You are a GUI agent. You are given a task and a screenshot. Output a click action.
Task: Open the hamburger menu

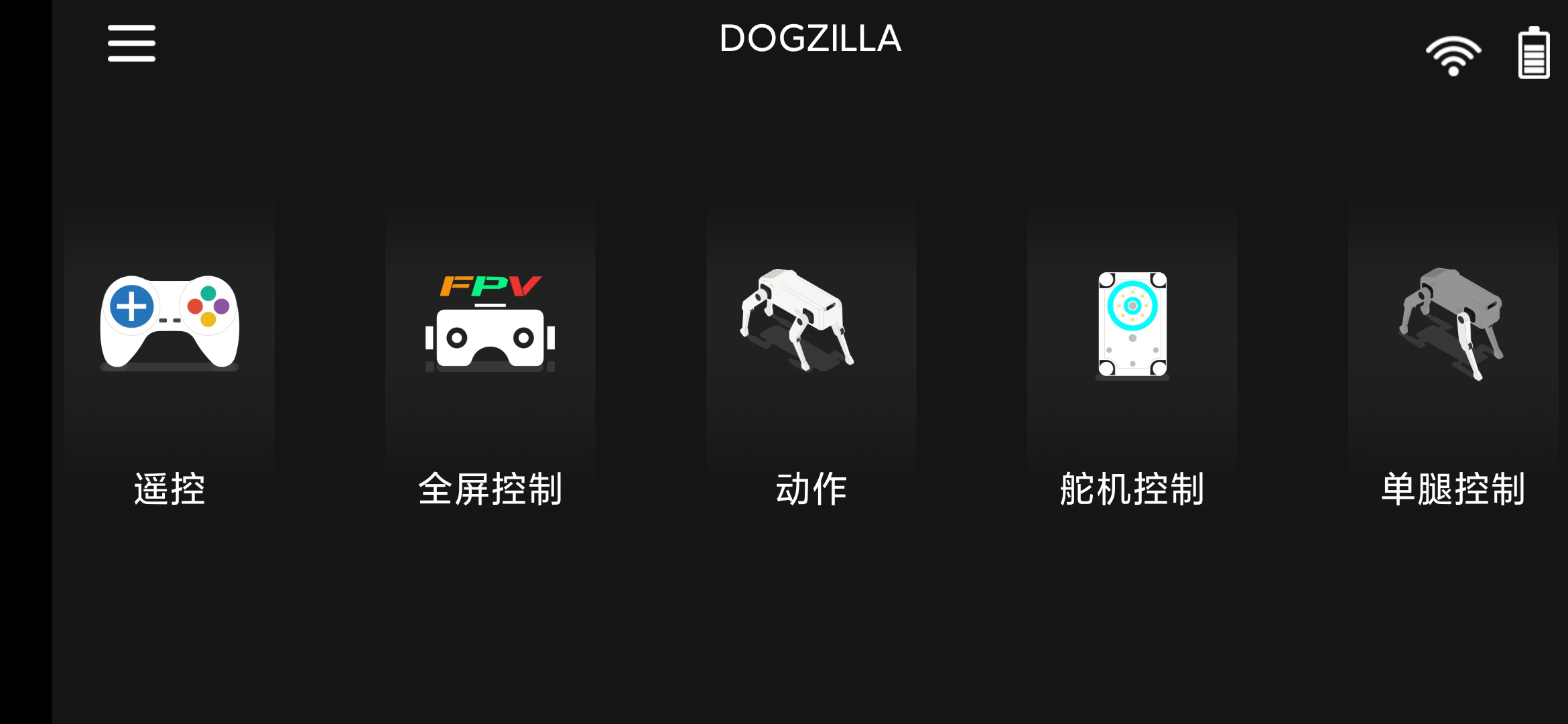pos(131,44)
